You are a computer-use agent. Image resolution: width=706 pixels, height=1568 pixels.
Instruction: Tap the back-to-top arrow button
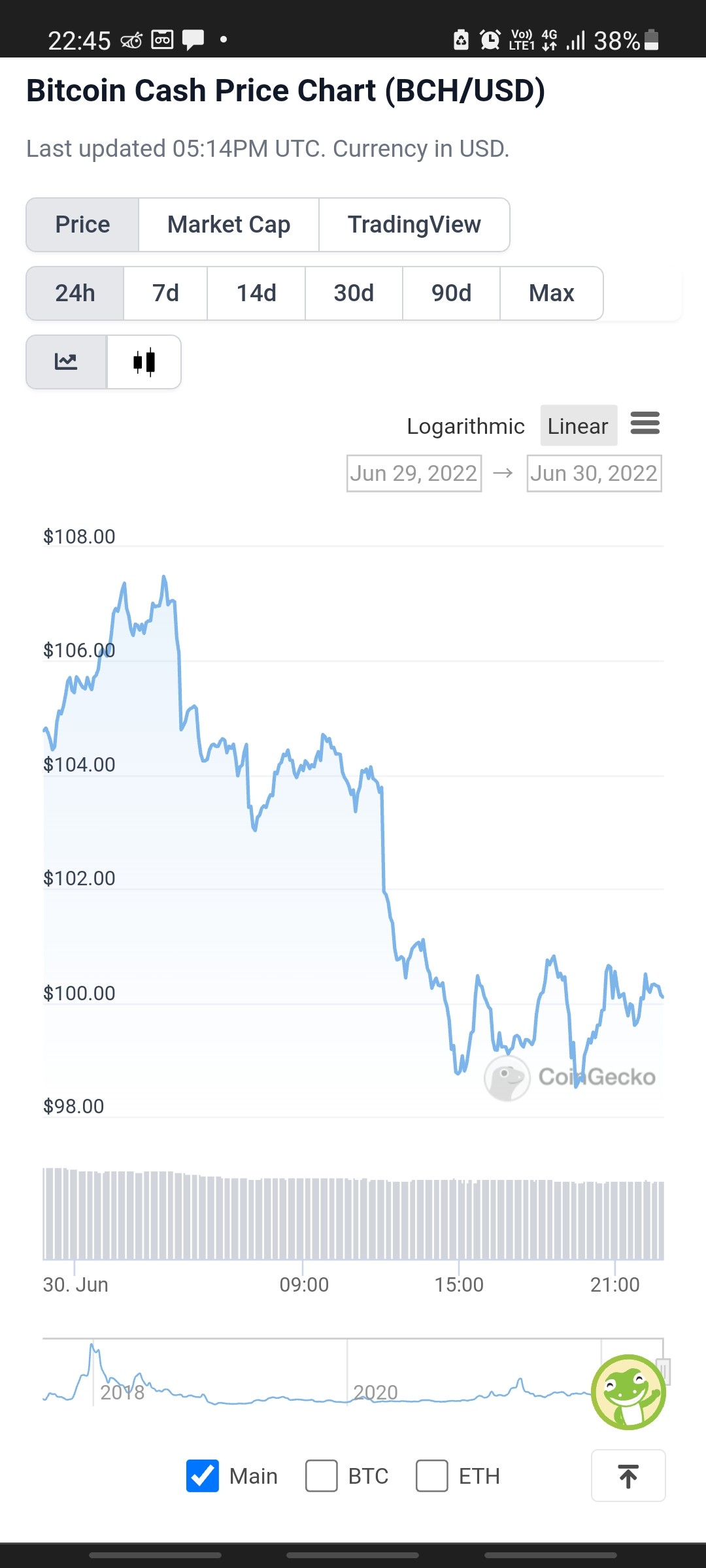click(x=628, y=1476)
